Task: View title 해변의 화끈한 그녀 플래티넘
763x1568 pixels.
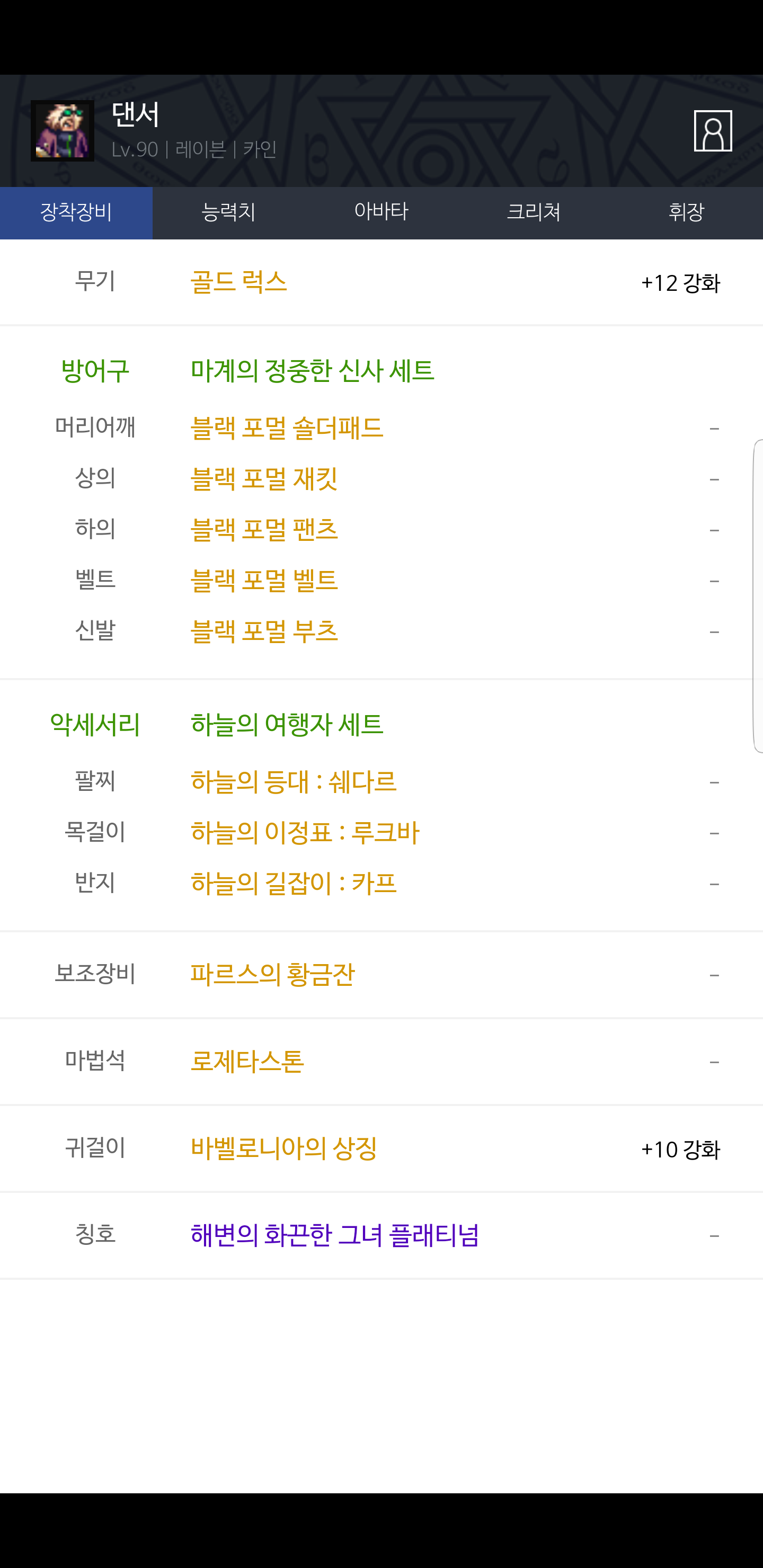Action: click(334, 1236)
